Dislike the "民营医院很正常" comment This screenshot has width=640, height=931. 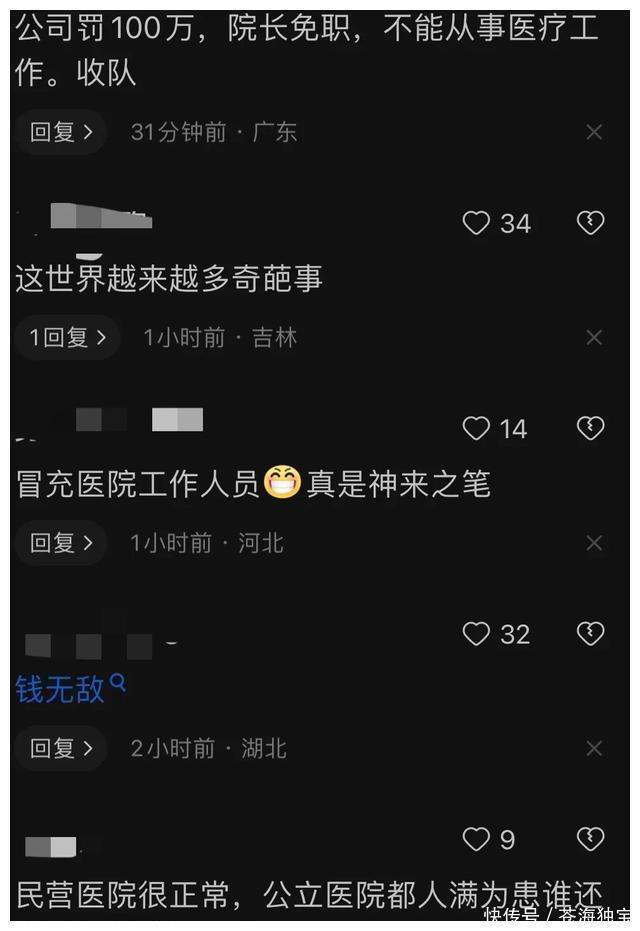coord(591,839)
